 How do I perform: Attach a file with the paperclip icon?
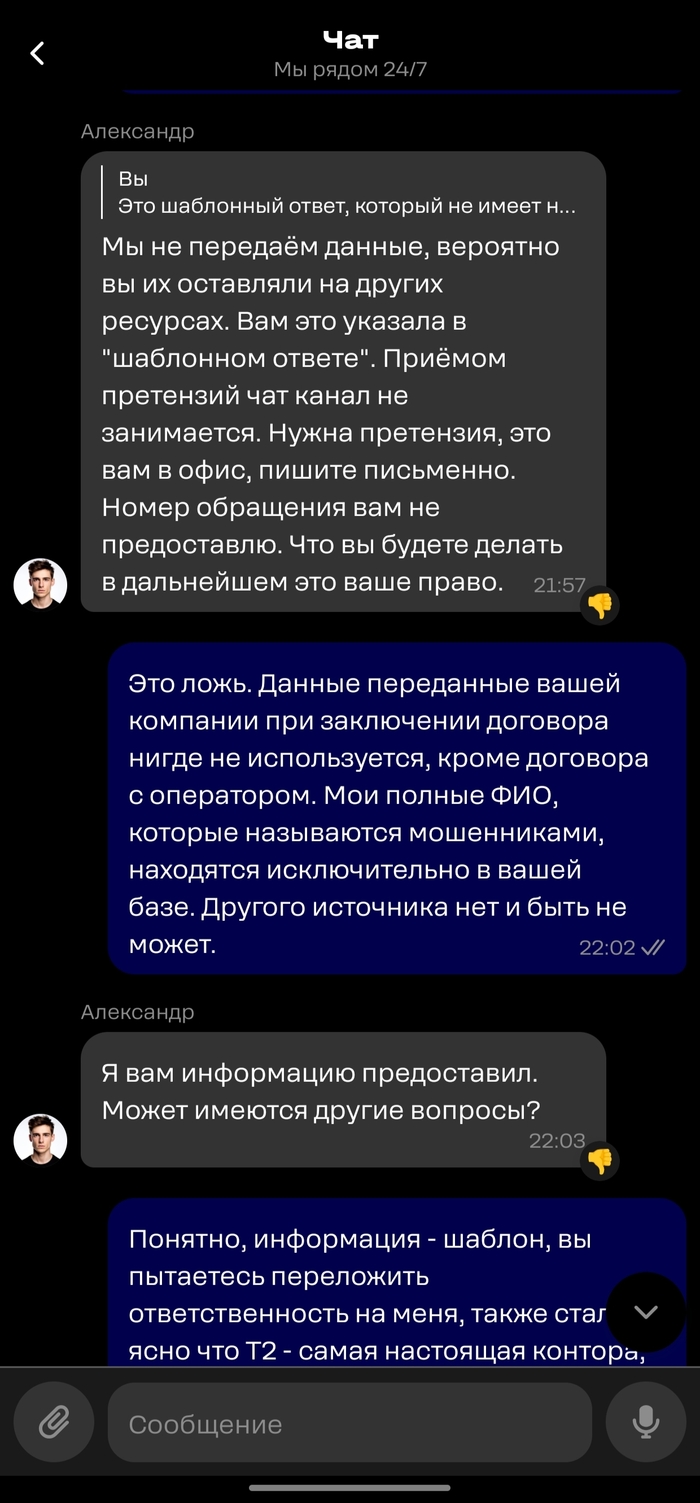(x=54, y=1422)
